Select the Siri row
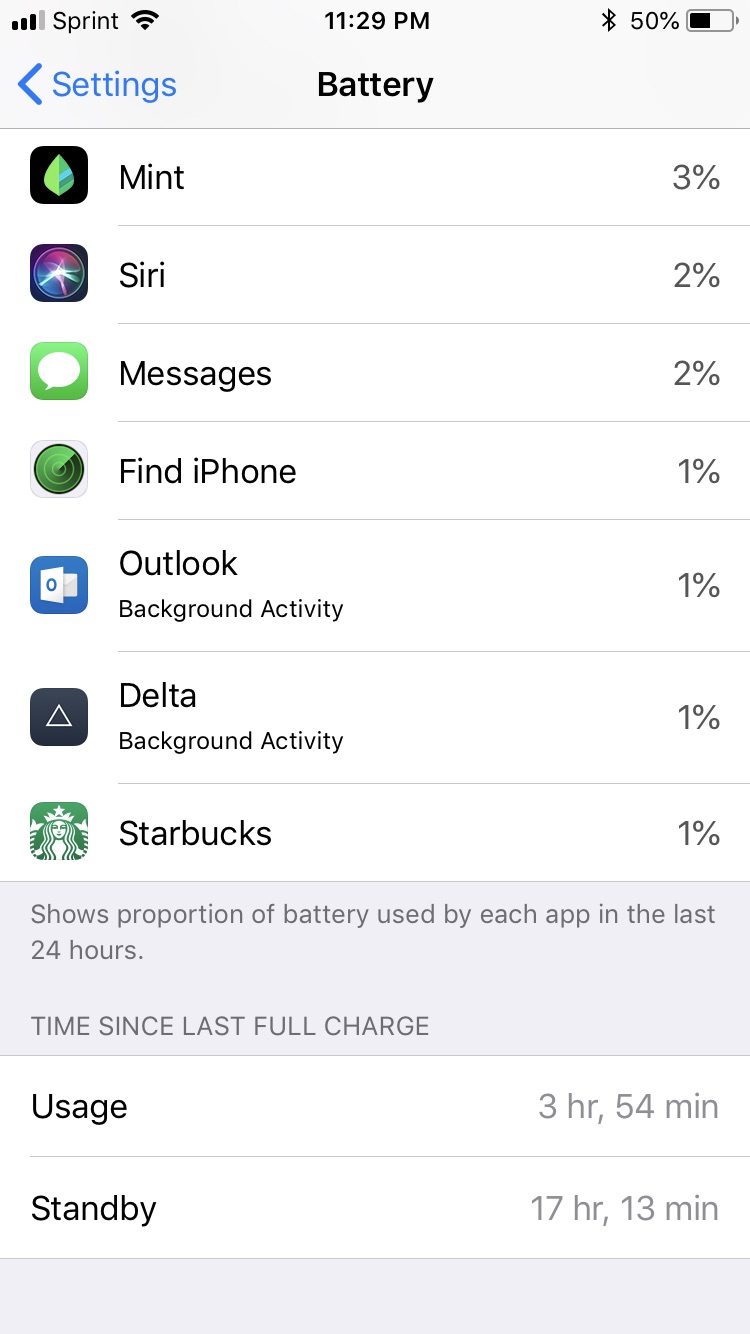The width and height of the screenshot is (750, 1334). [375, 275]
